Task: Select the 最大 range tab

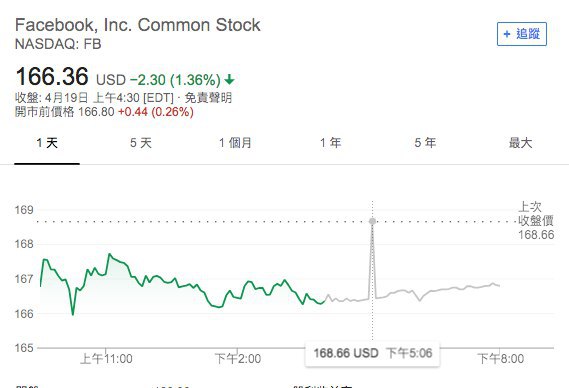Action: pos(520,143)
